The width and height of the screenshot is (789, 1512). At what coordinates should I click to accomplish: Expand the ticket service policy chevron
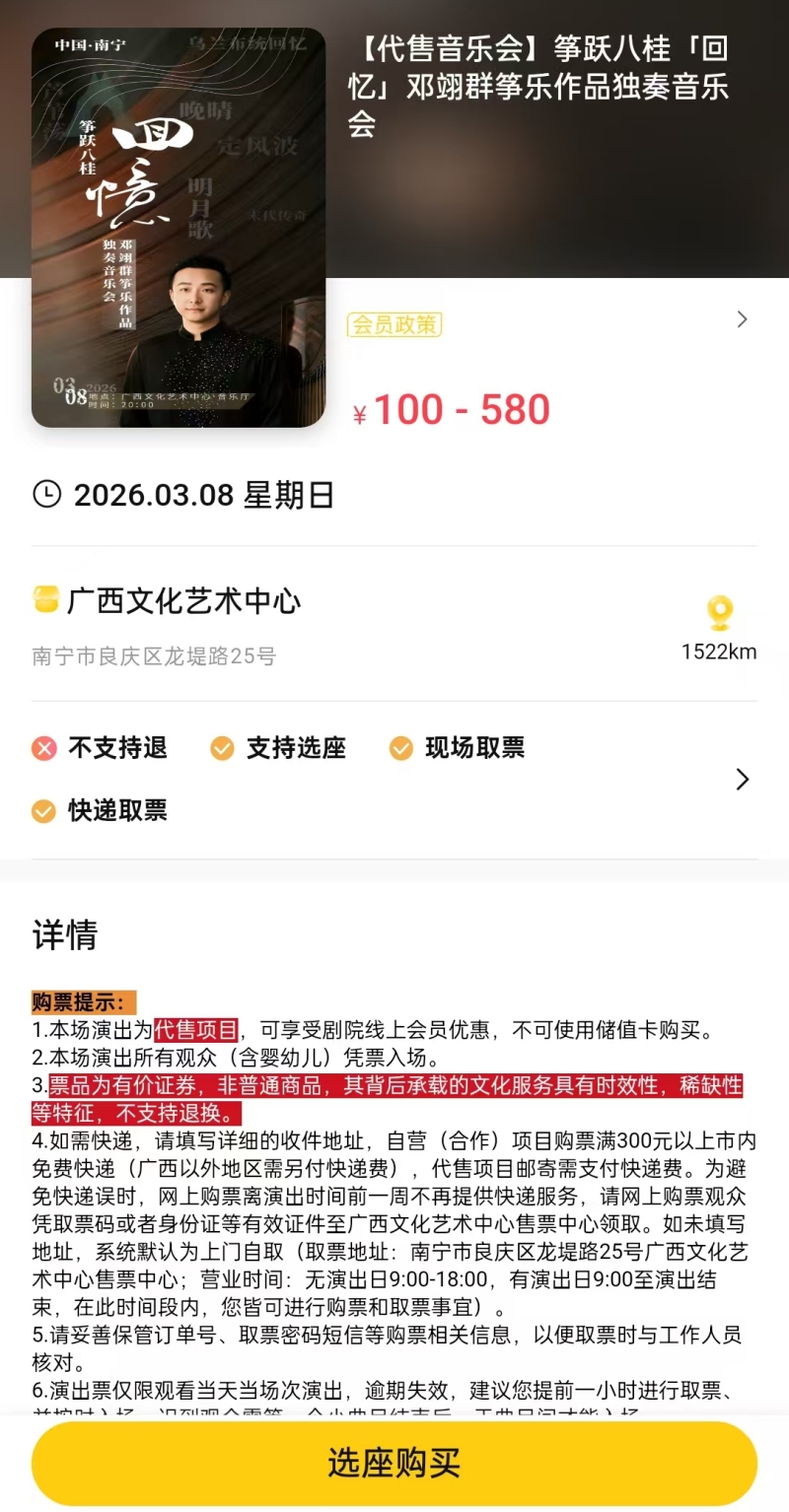point(742,780)
